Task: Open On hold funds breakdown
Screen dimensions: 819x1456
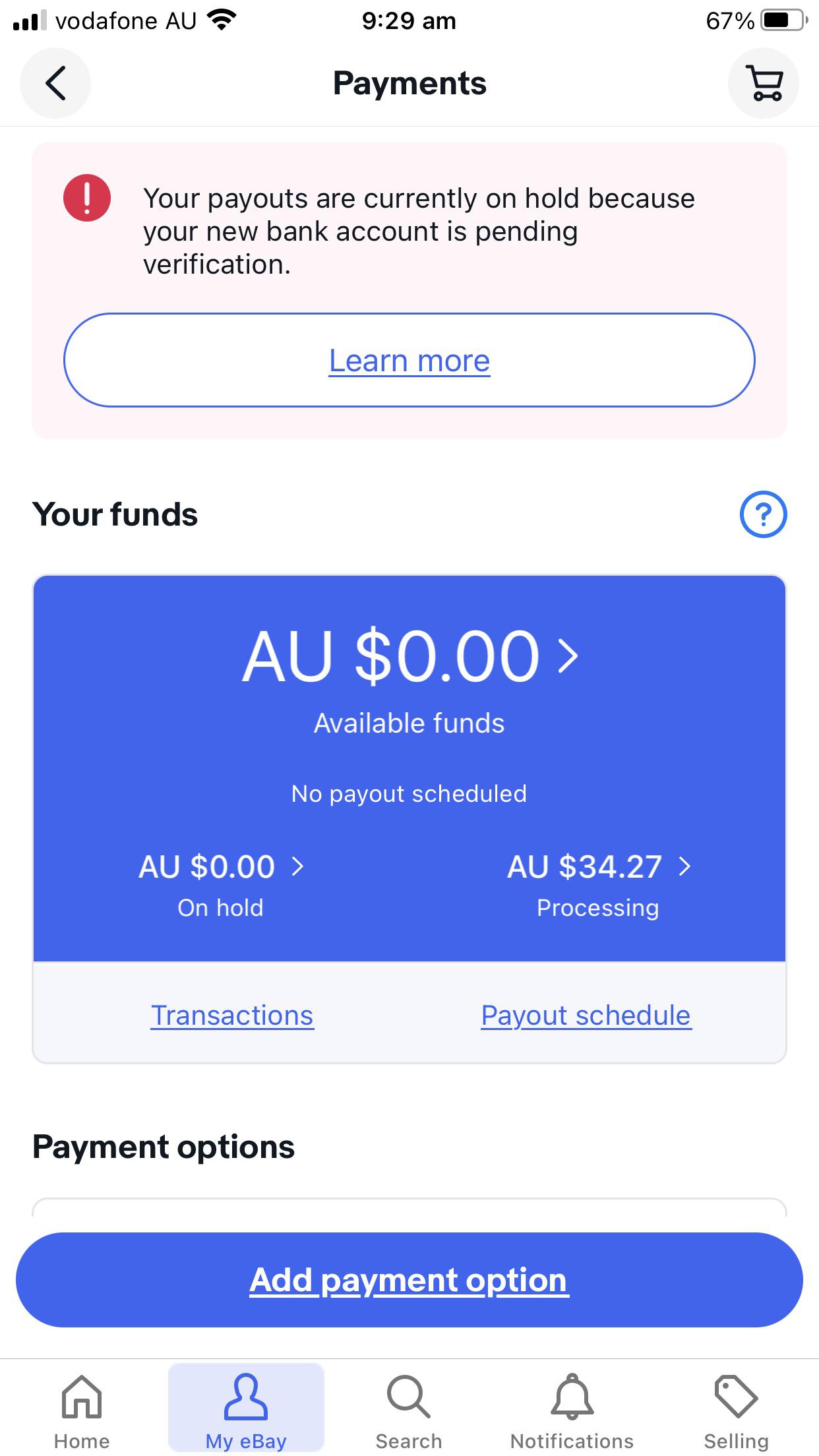Action: point(221,866)
